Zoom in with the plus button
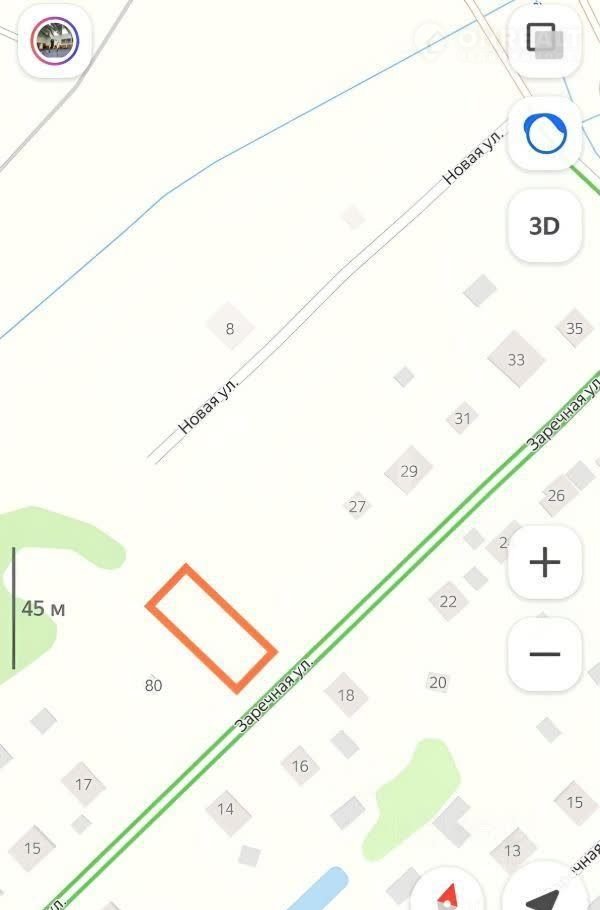The height and width of the screenshot is (910, 600). coord(545,562)
